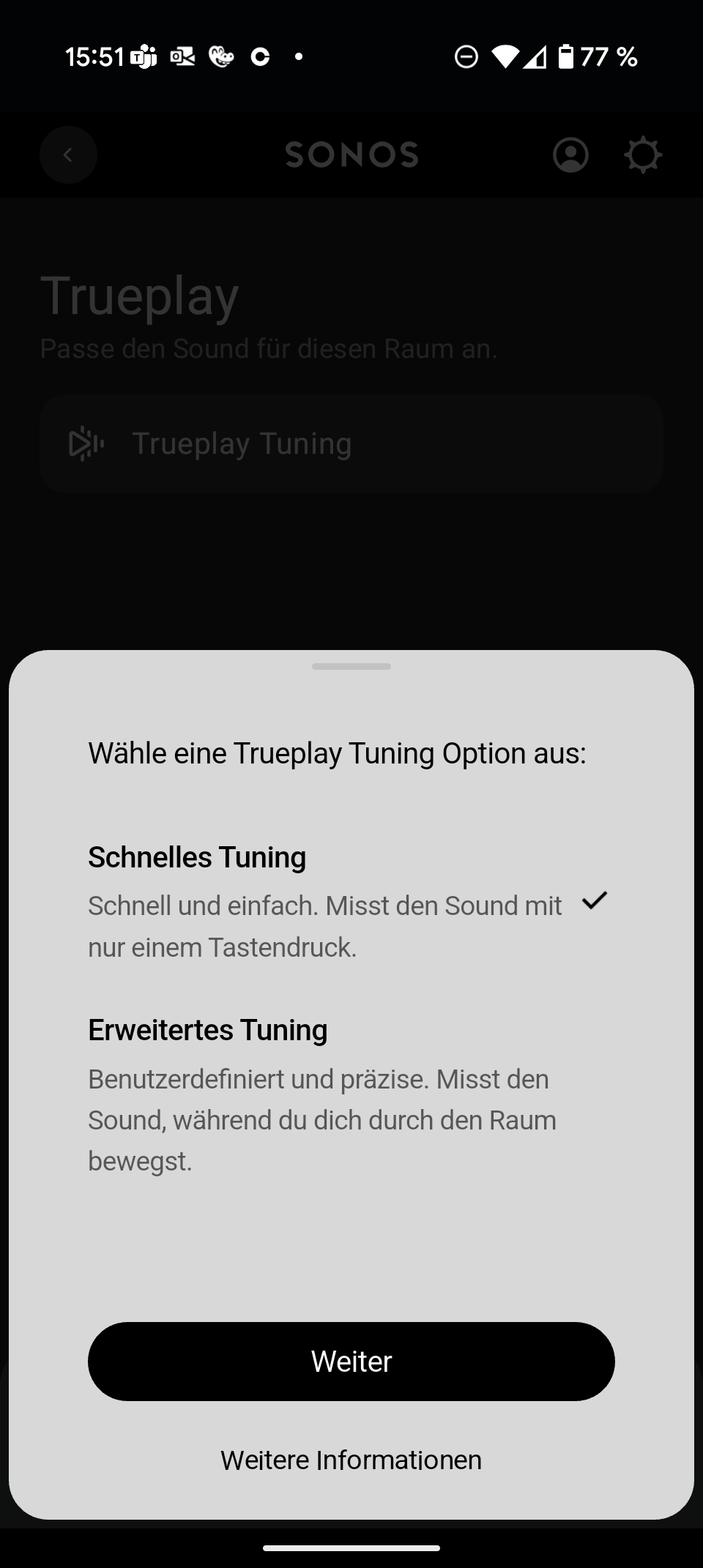Continue with the Weiter button
703x1568 pixels.
(351, 1362)
